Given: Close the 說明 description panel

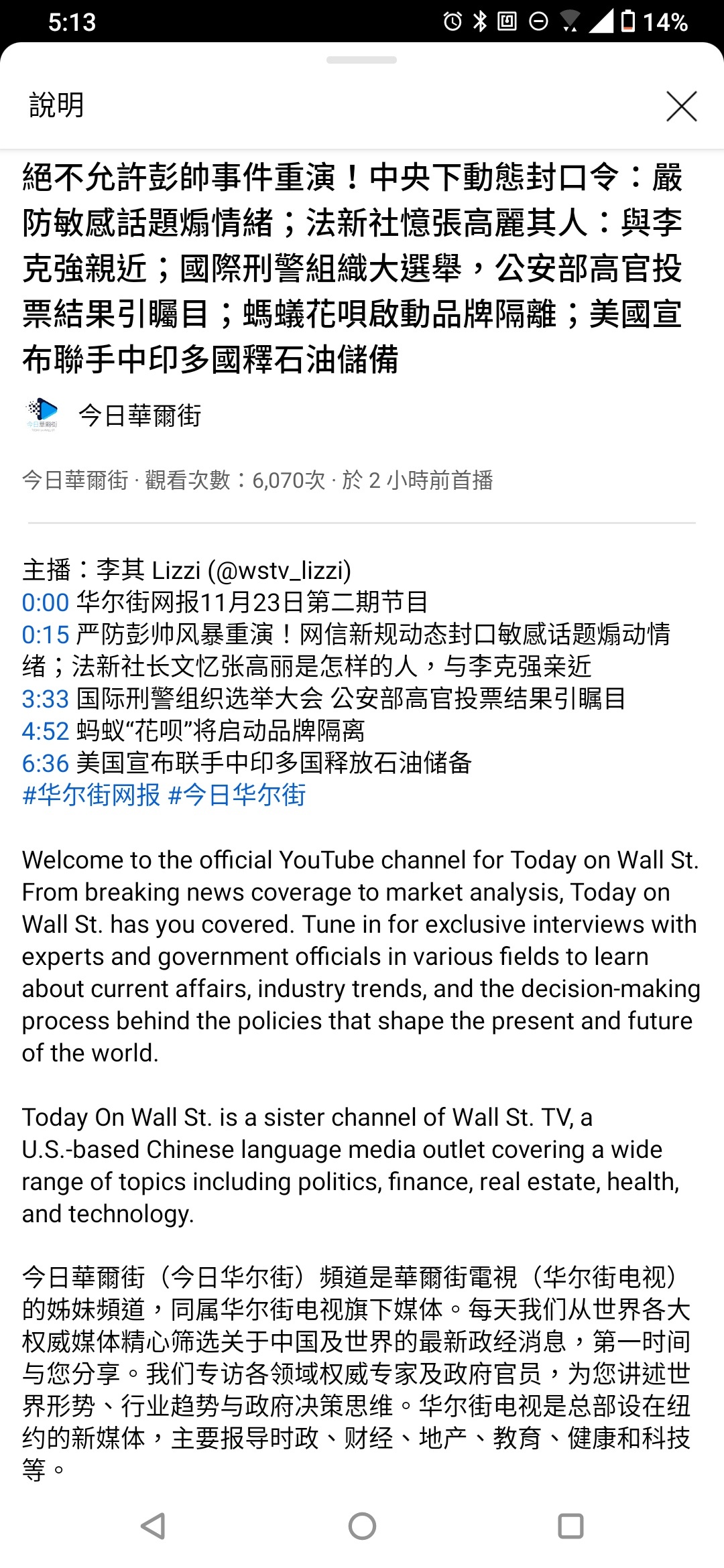Looking at the screenshot, I should (681, 106).
